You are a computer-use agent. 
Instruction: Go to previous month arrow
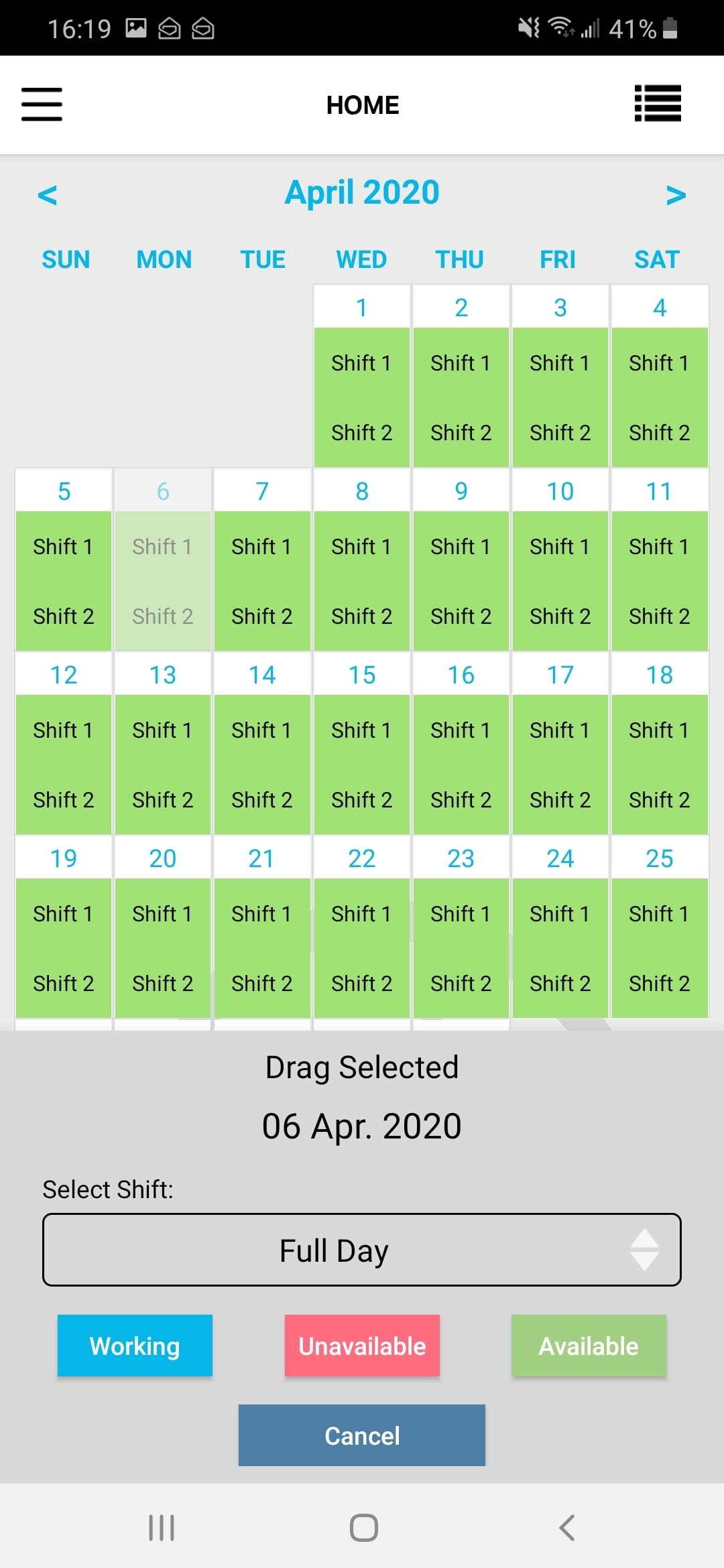(48, 195)
